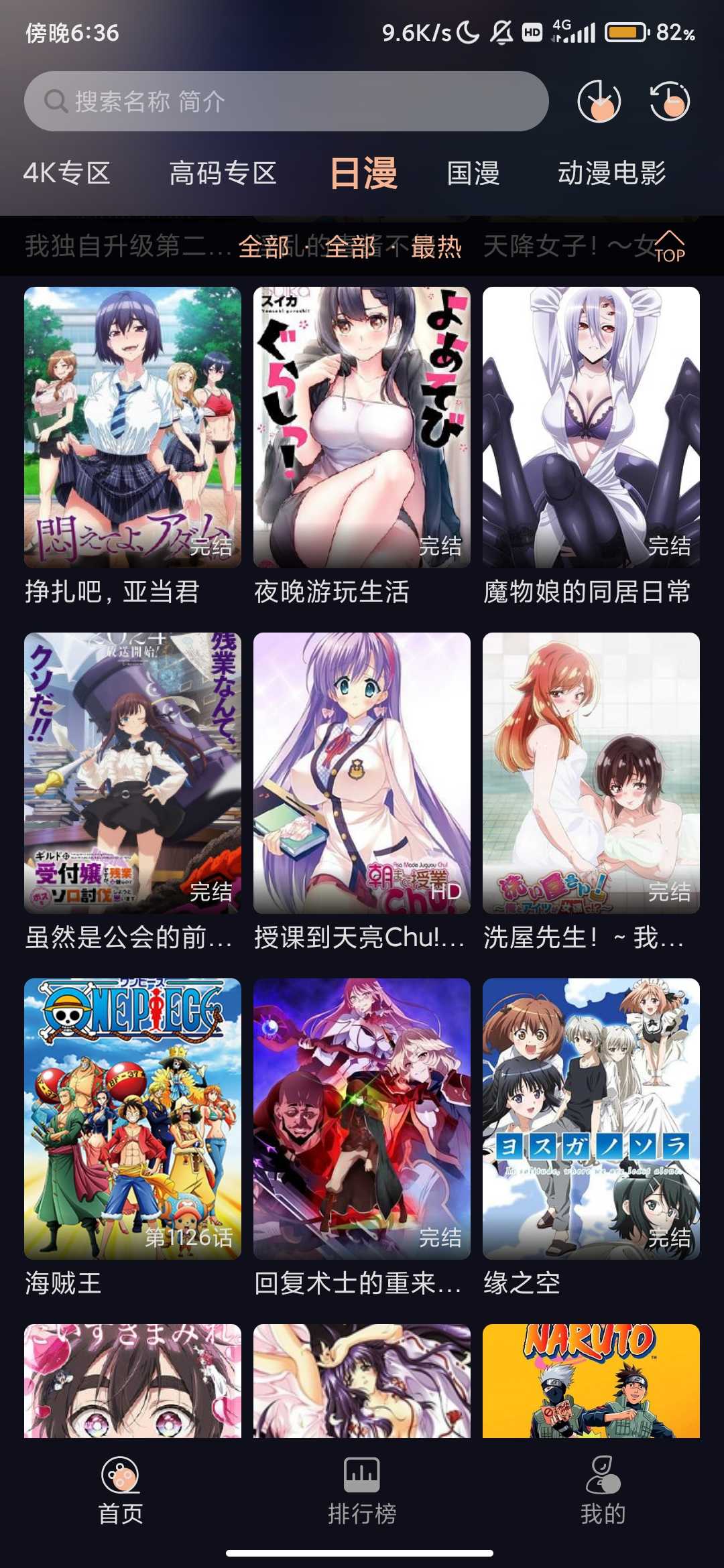Open the watch history icon
This screenshot has width=724, height=1568.
click(x=670, y=102)
